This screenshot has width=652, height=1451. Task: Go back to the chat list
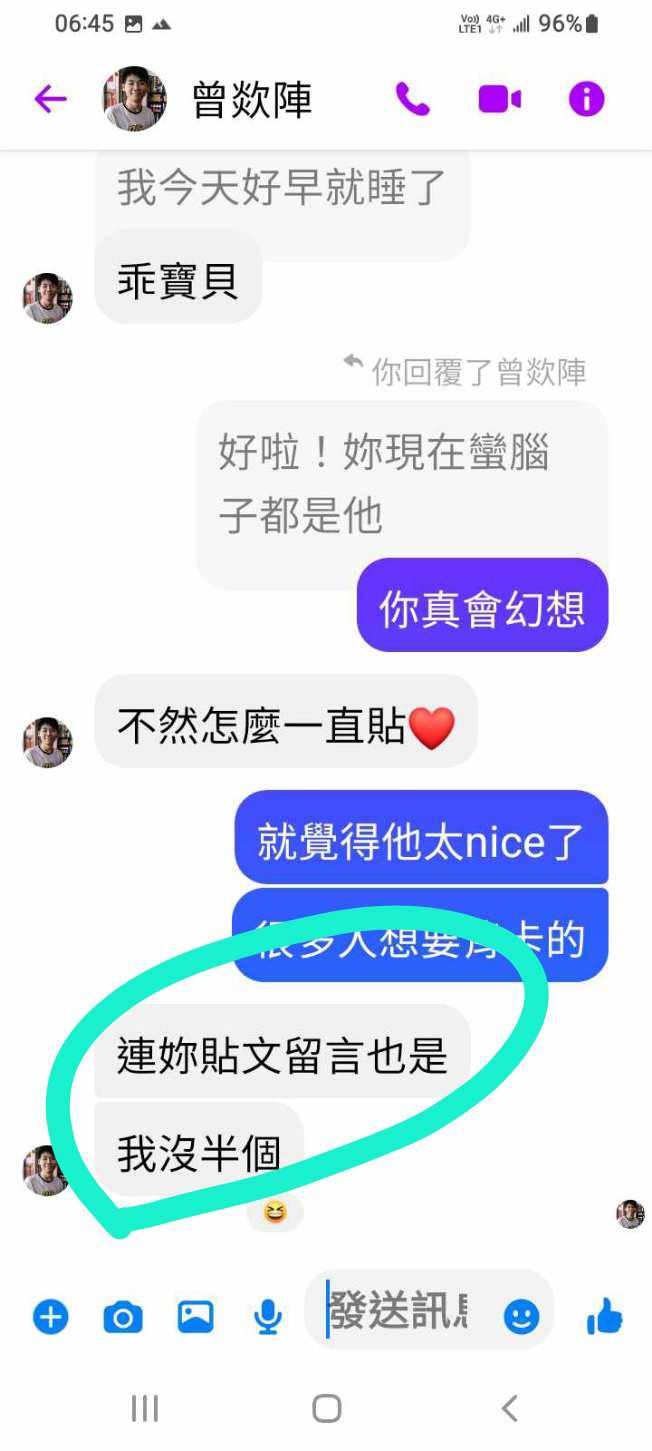coord(49,99)
